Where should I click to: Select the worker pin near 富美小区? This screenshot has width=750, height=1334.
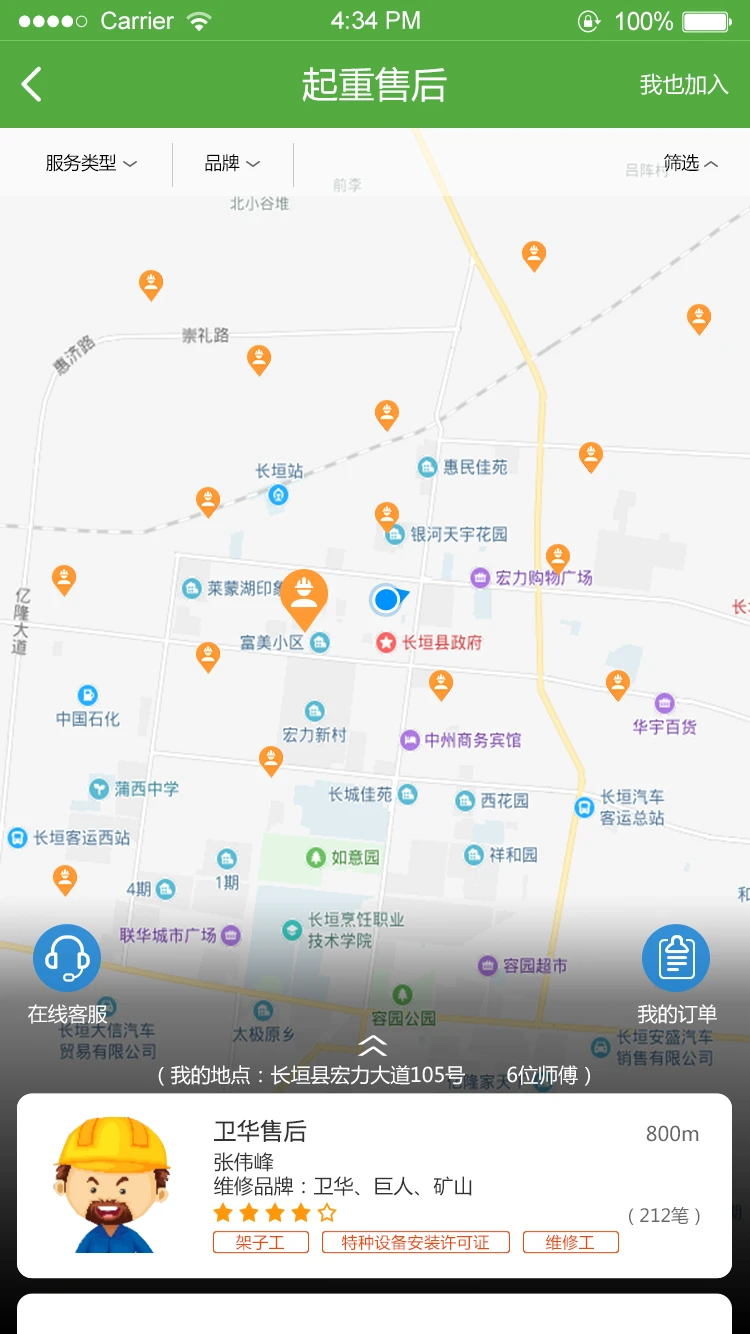tap(207, 654)
